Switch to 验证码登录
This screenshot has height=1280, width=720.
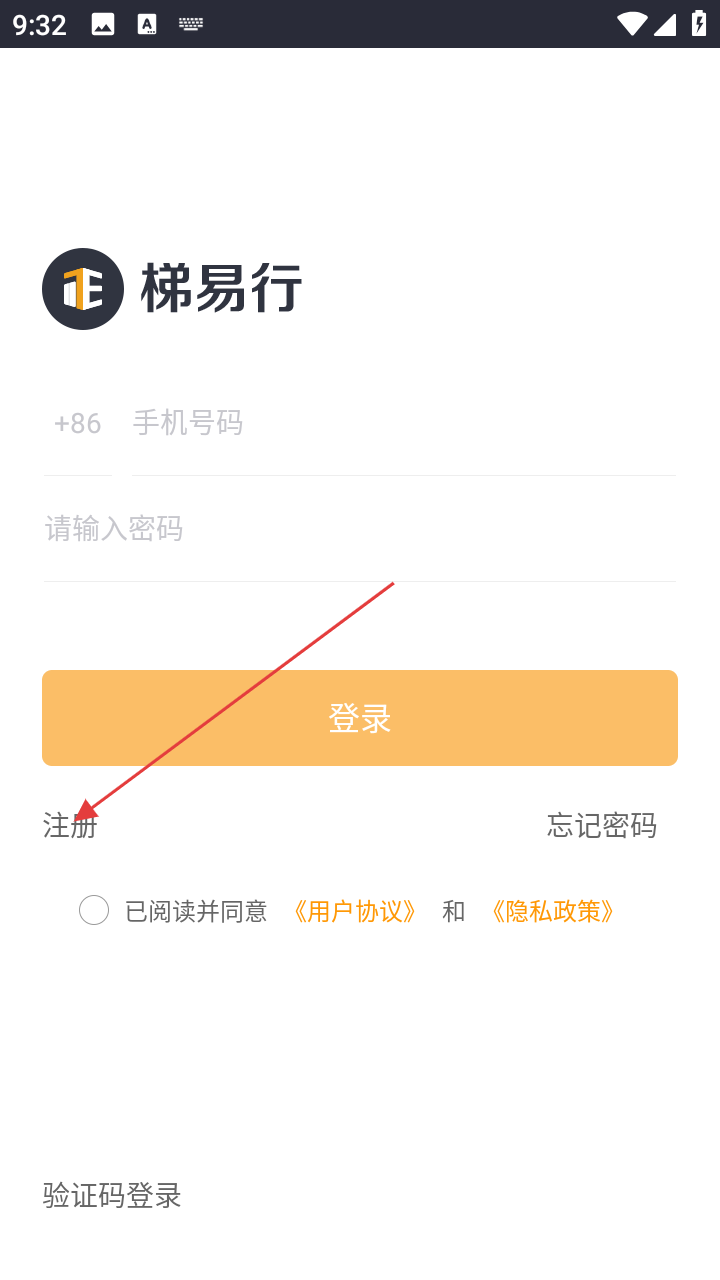pyautogui.click(x=112, y=1195)
